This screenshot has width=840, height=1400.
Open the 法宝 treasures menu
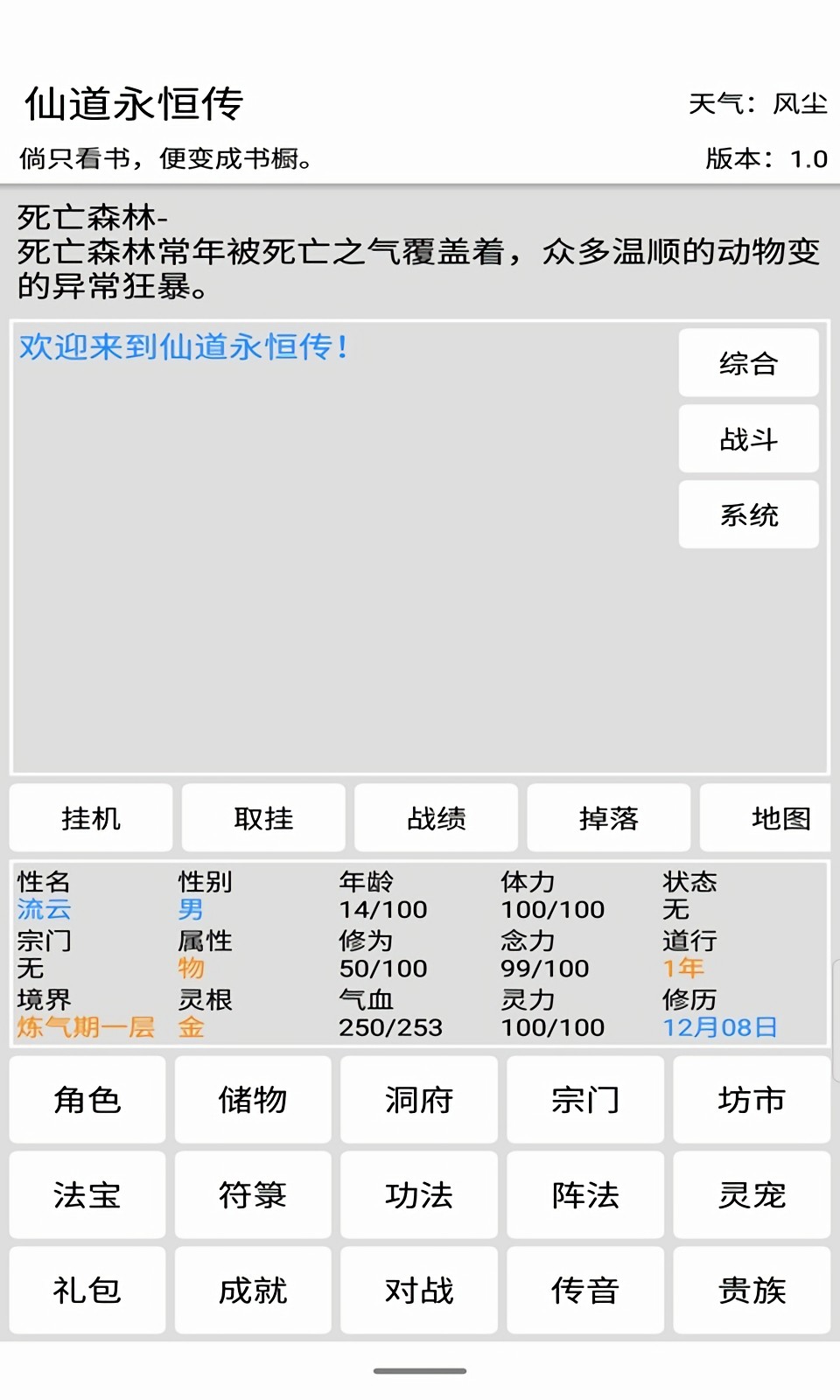click(87, 1195)
